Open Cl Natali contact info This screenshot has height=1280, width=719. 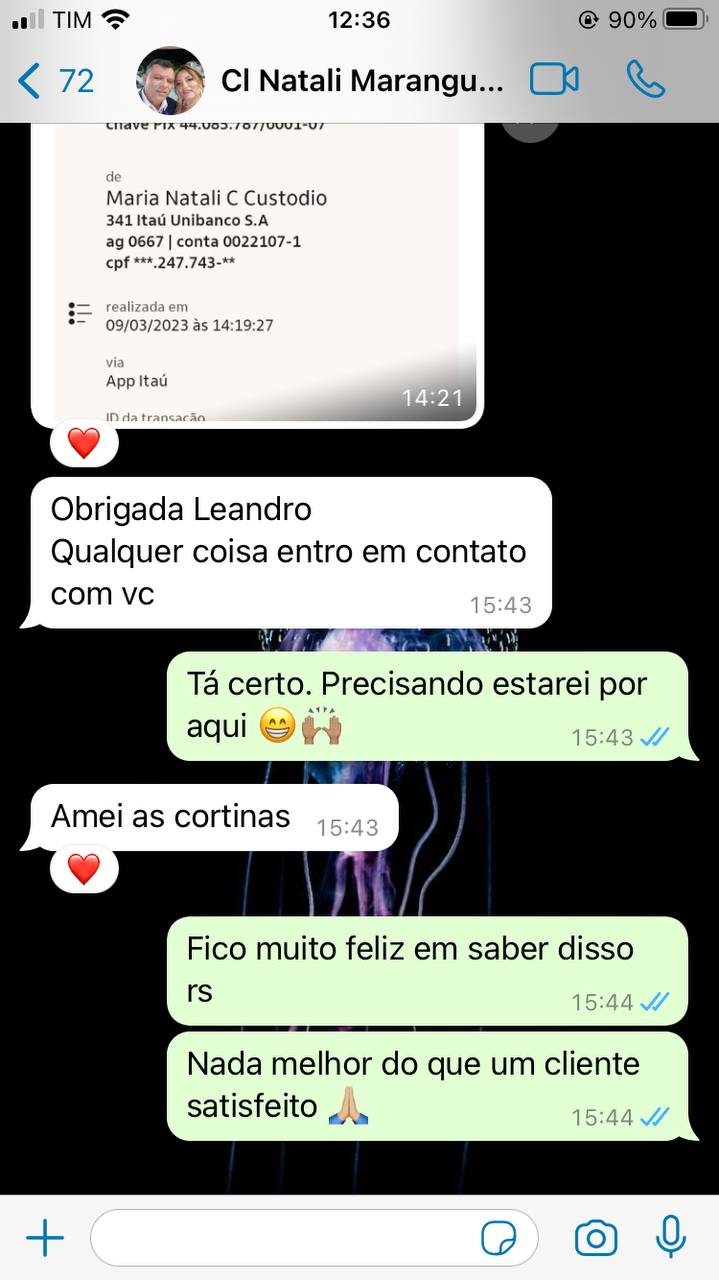point(362,80)
